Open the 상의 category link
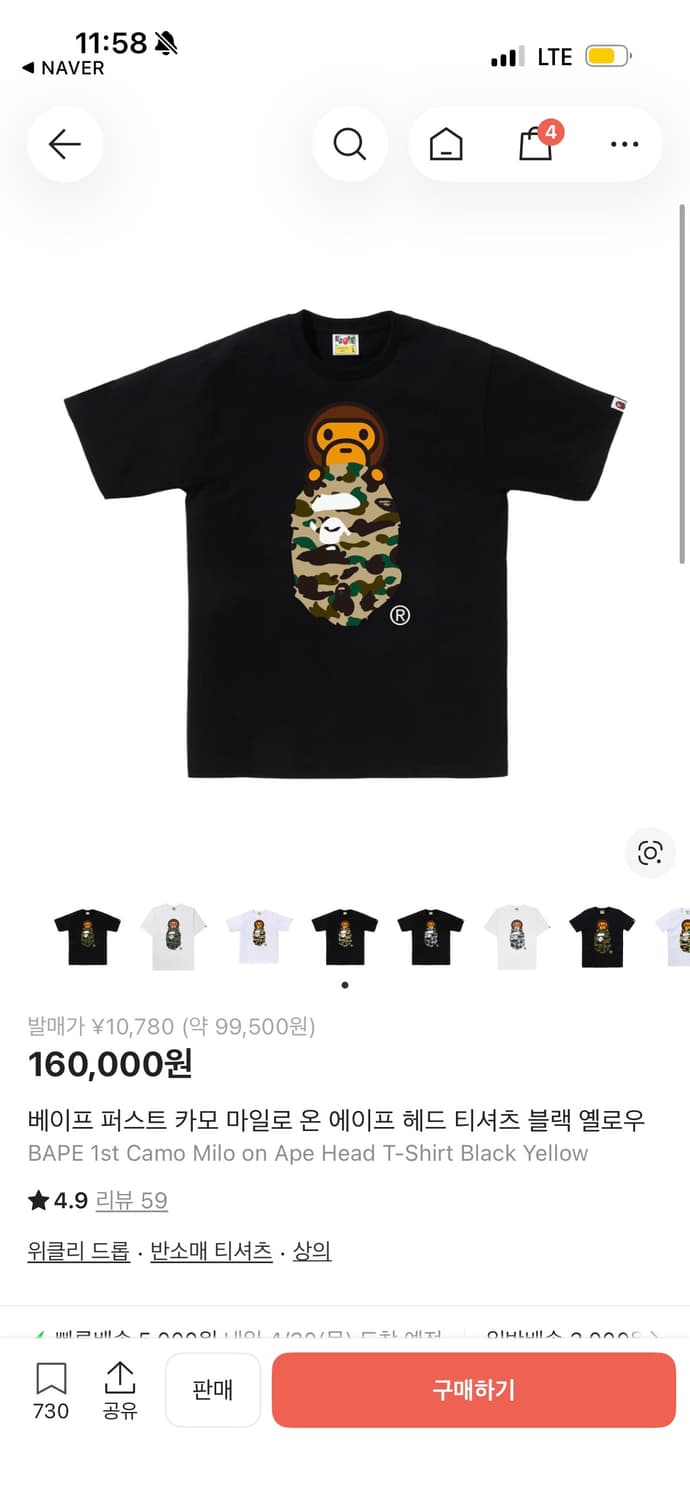This screenshot has height=1500, width=690. [312, 1251]
